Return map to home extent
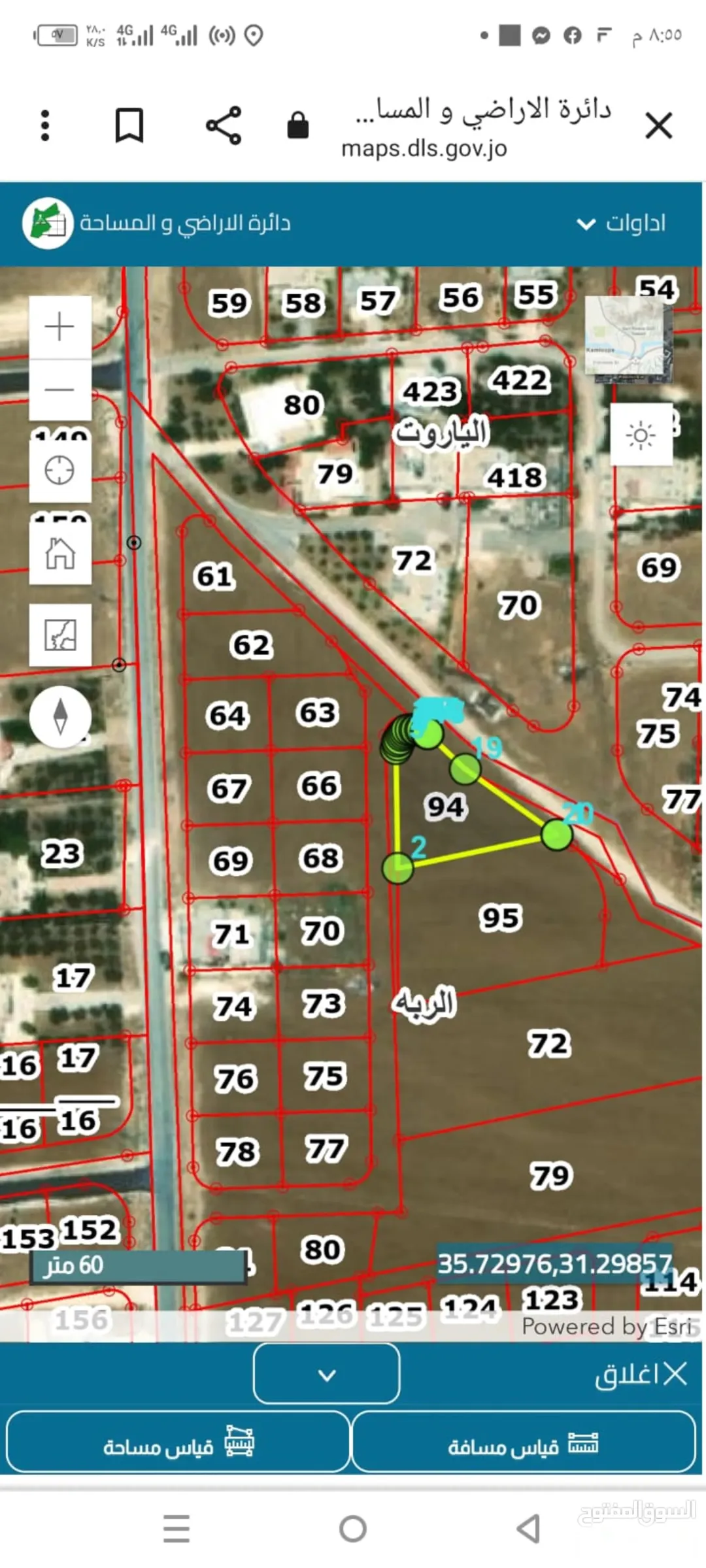Viewport: 706px width, 1568px height. [60, 553]
